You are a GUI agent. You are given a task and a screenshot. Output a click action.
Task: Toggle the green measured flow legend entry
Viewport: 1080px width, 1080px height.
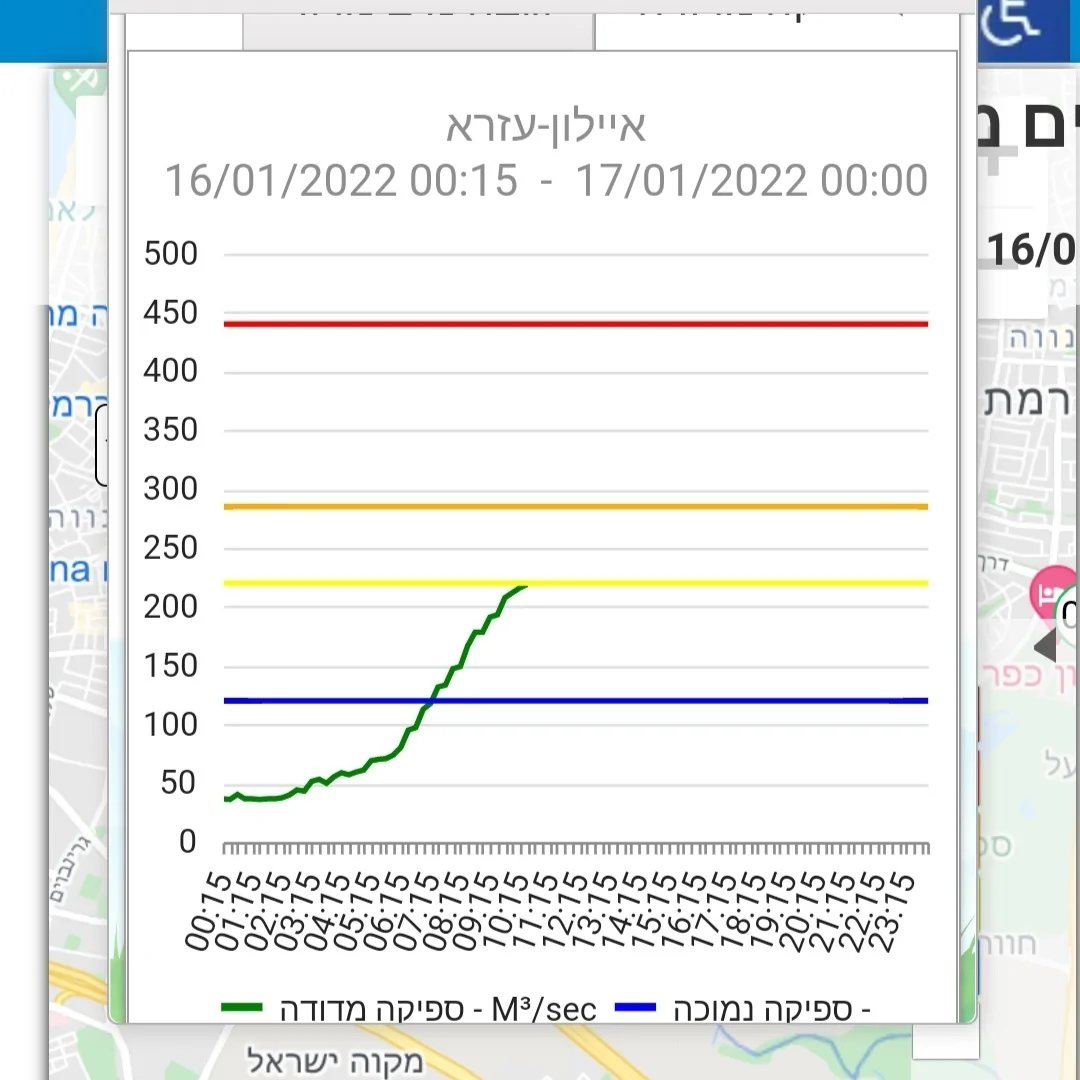tap(409, 1009)
